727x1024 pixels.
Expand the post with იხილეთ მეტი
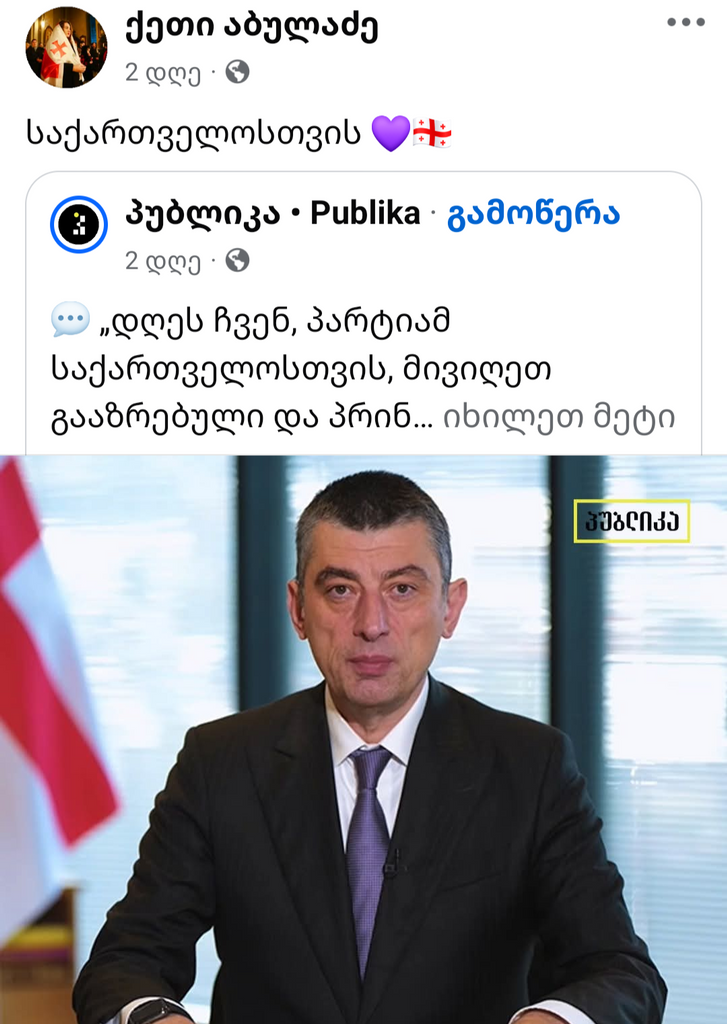point(558,415)
